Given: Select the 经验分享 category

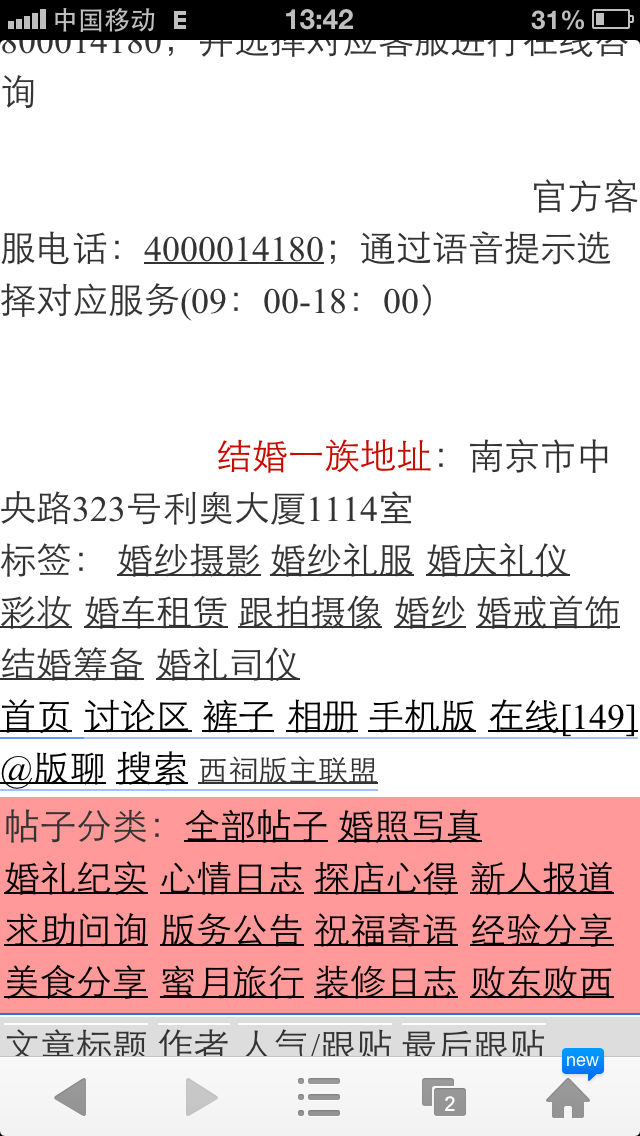Looking at the screenshot, I should (x=542, y=931).
